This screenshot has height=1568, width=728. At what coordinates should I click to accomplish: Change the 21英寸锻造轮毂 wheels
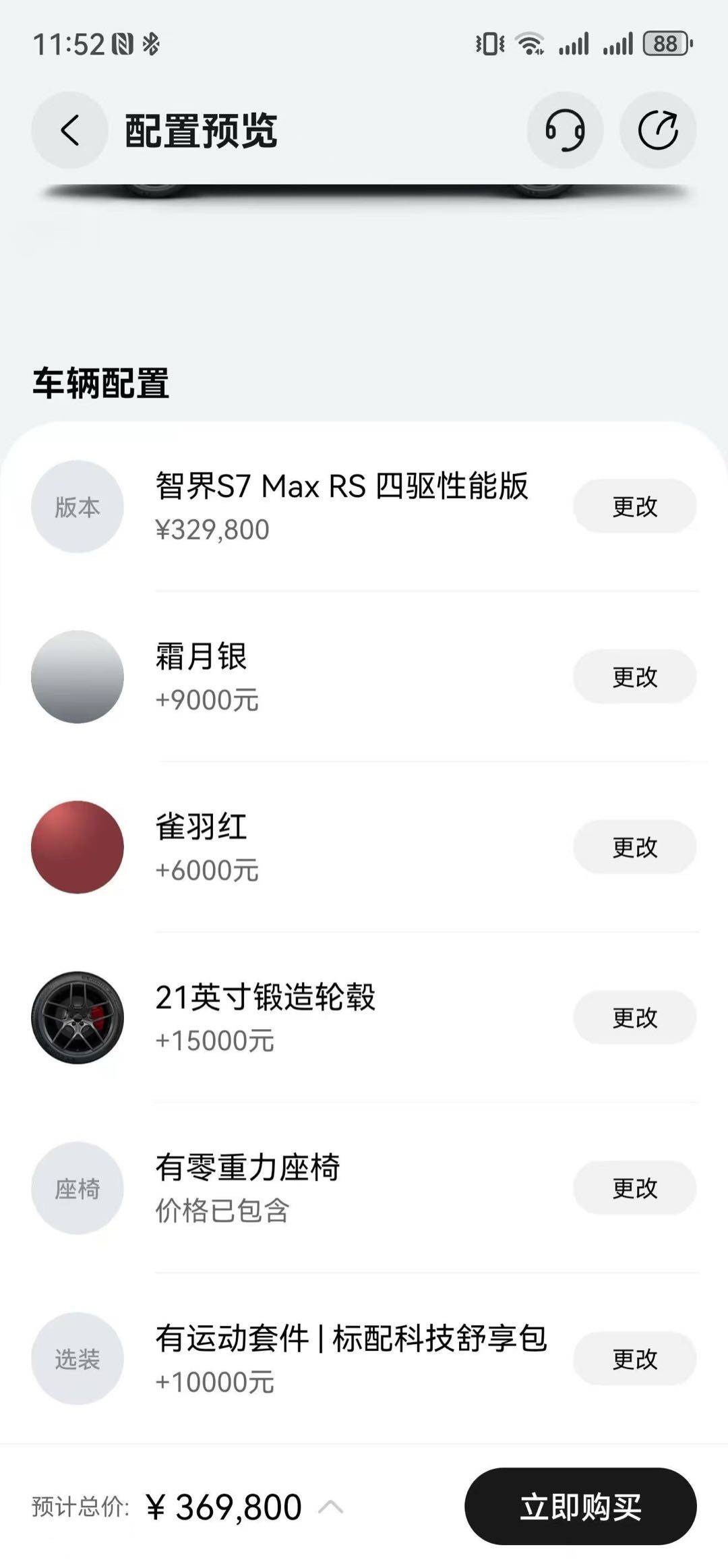click(x=634, y=1017)
